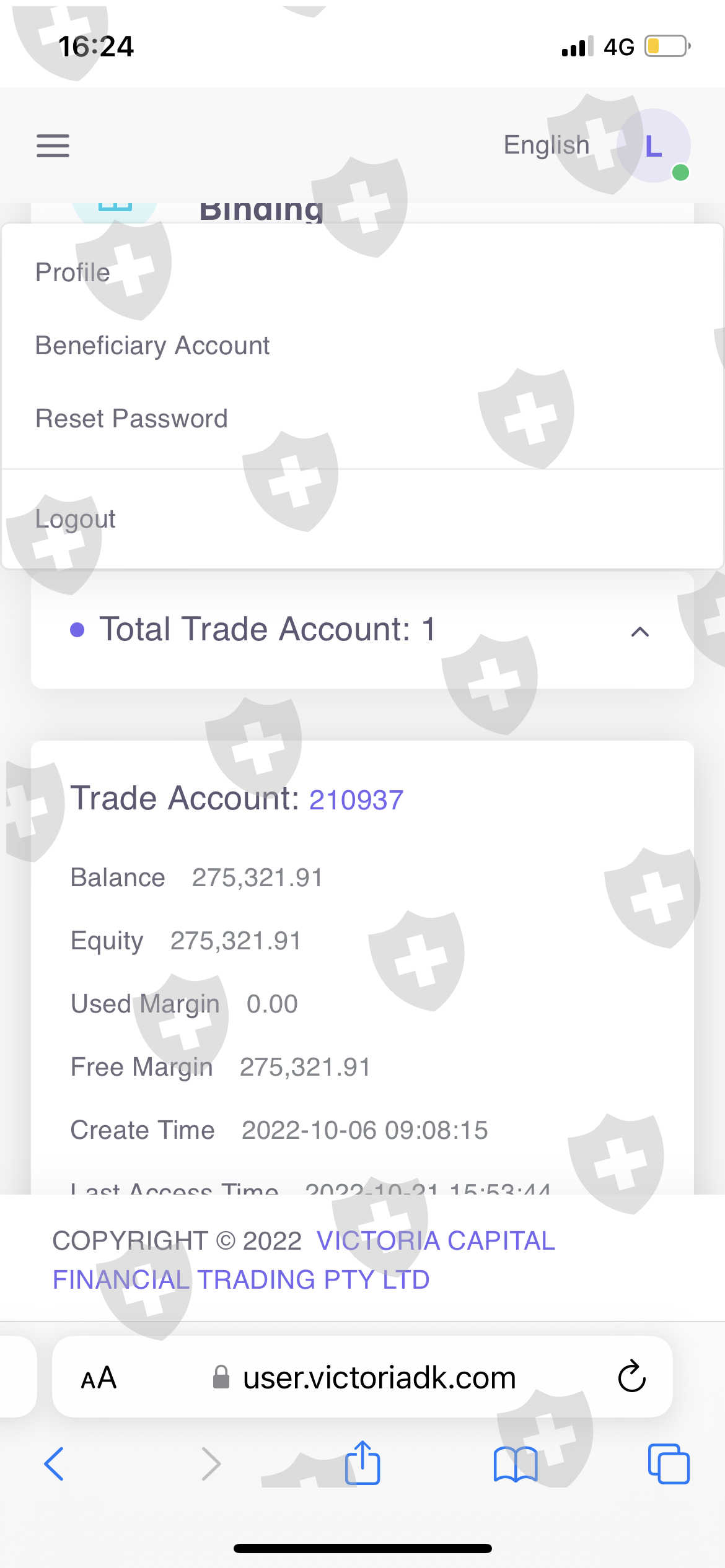Image resolution: width=725 pixels, height=1568 pixels.
Task: Open the hamburger menu
Action: coord(53,146)
